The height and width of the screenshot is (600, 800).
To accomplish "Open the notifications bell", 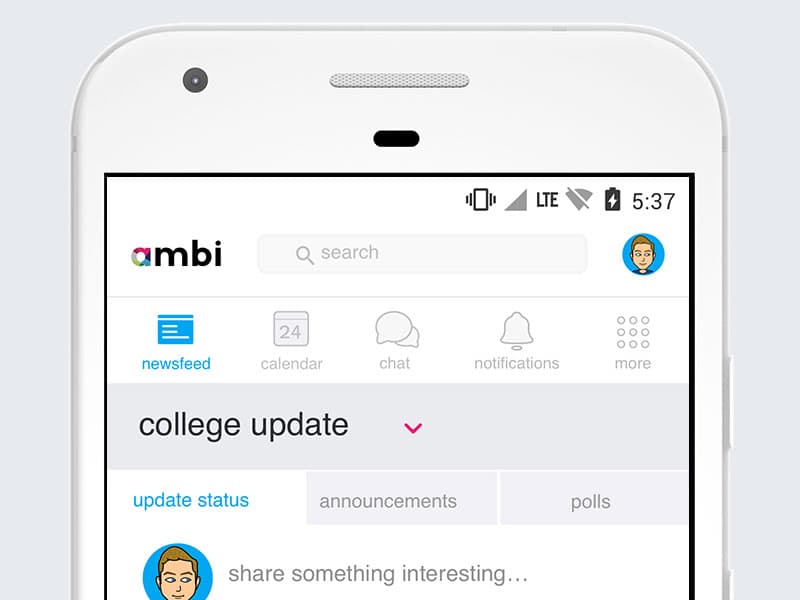I will coord(516,341).
